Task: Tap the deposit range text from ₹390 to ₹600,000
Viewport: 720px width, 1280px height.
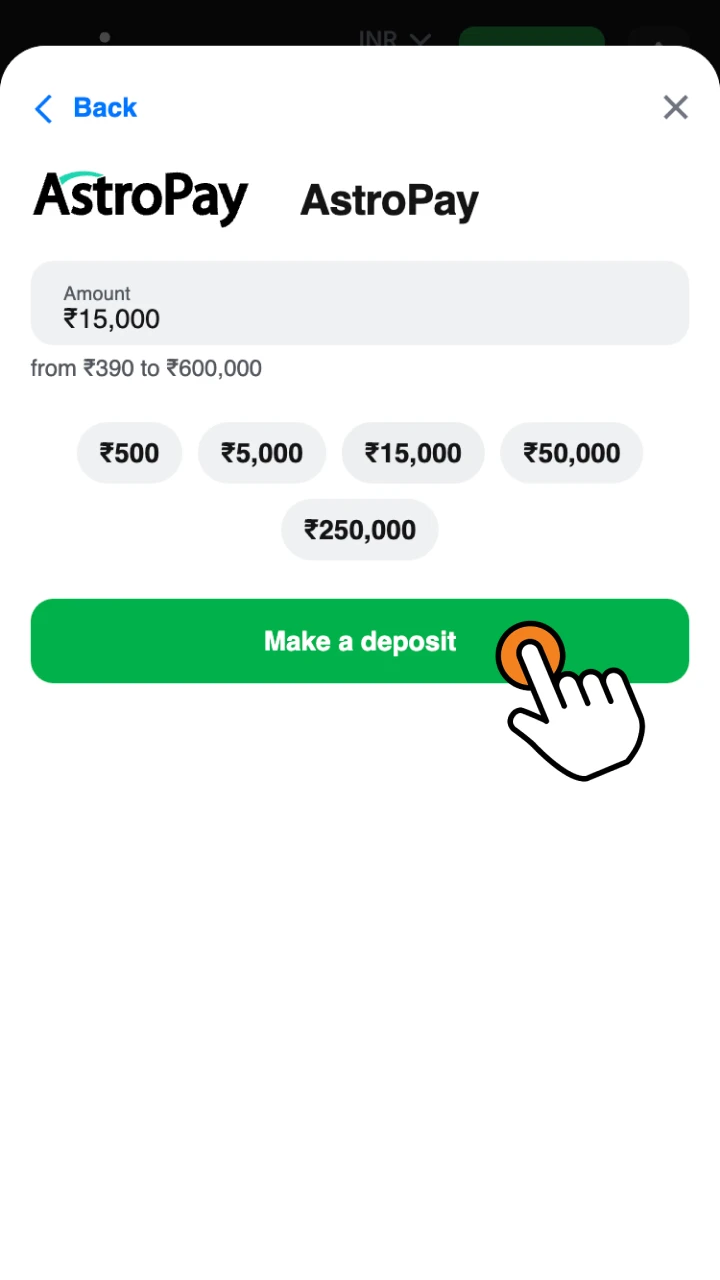Action: (146, 368)
